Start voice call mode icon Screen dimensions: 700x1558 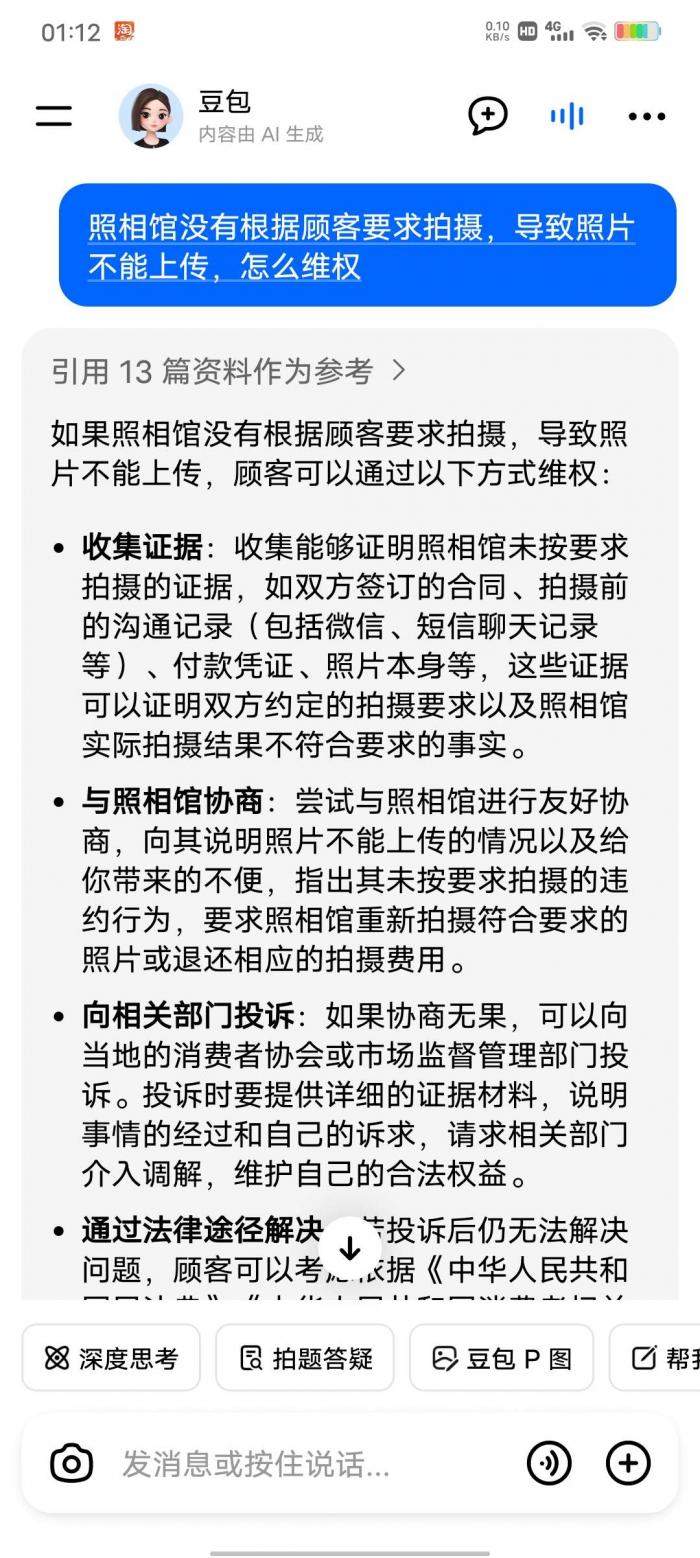click(549, 1464)
